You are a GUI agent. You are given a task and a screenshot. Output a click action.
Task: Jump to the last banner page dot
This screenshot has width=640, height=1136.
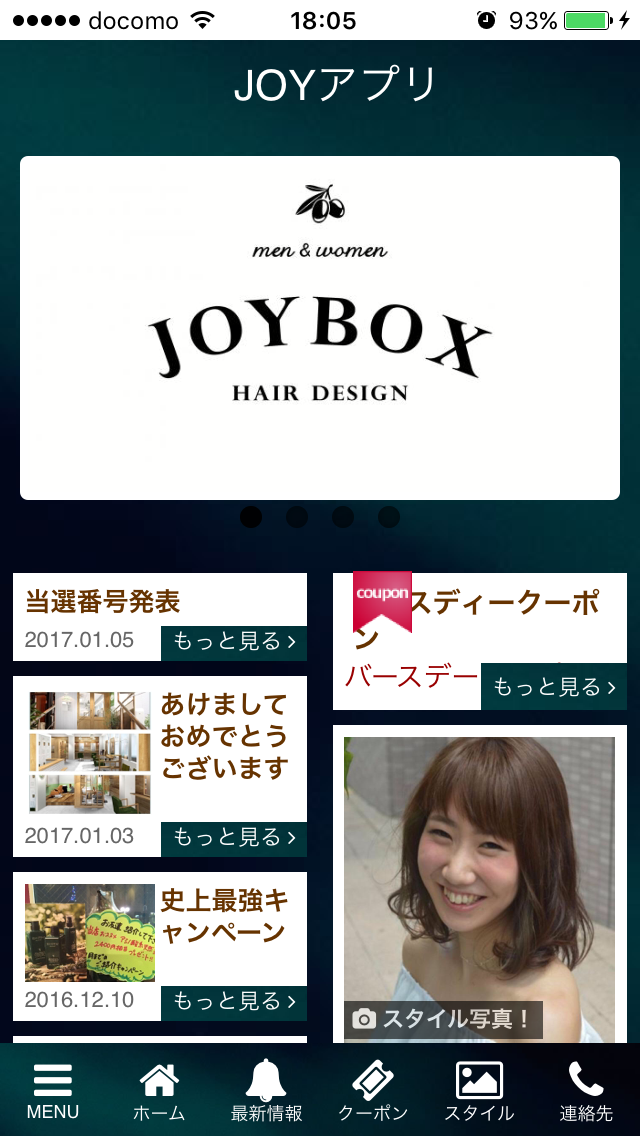point(389,517)
